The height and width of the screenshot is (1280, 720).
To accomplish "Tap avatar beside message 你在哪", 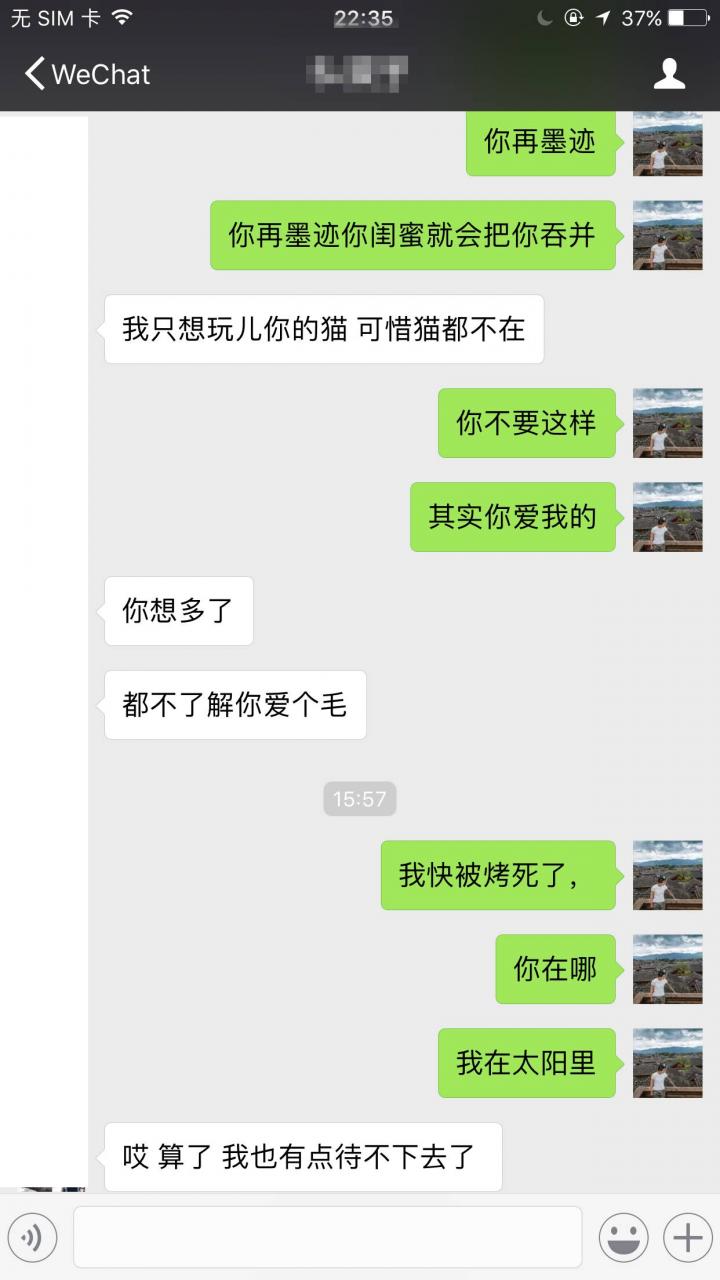I will [x=668, y=969].
